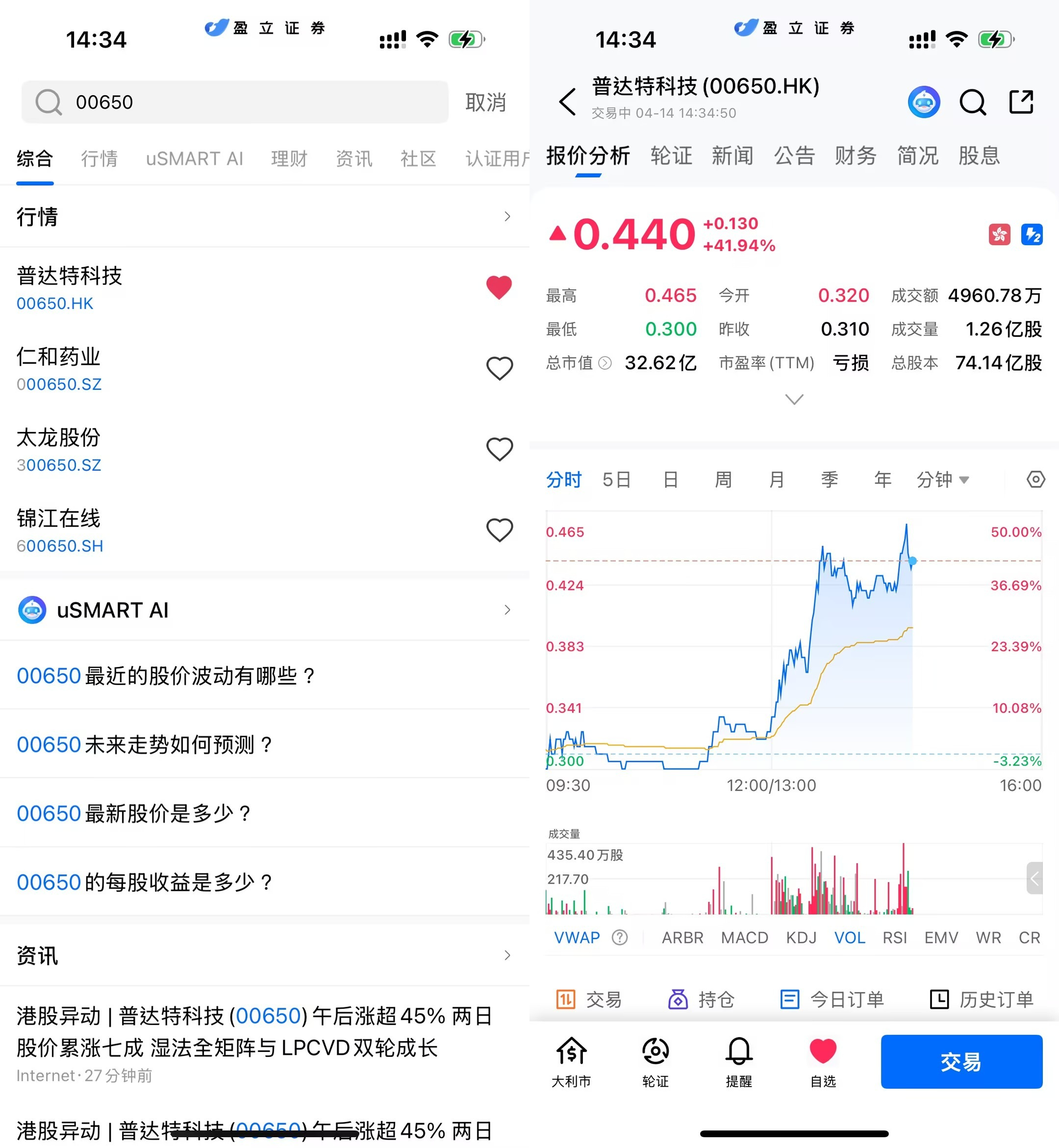Share the stock page via the export icon
This screenshot has width=1059, height=1148.
pyautogui.click(x=1021, y=102)
